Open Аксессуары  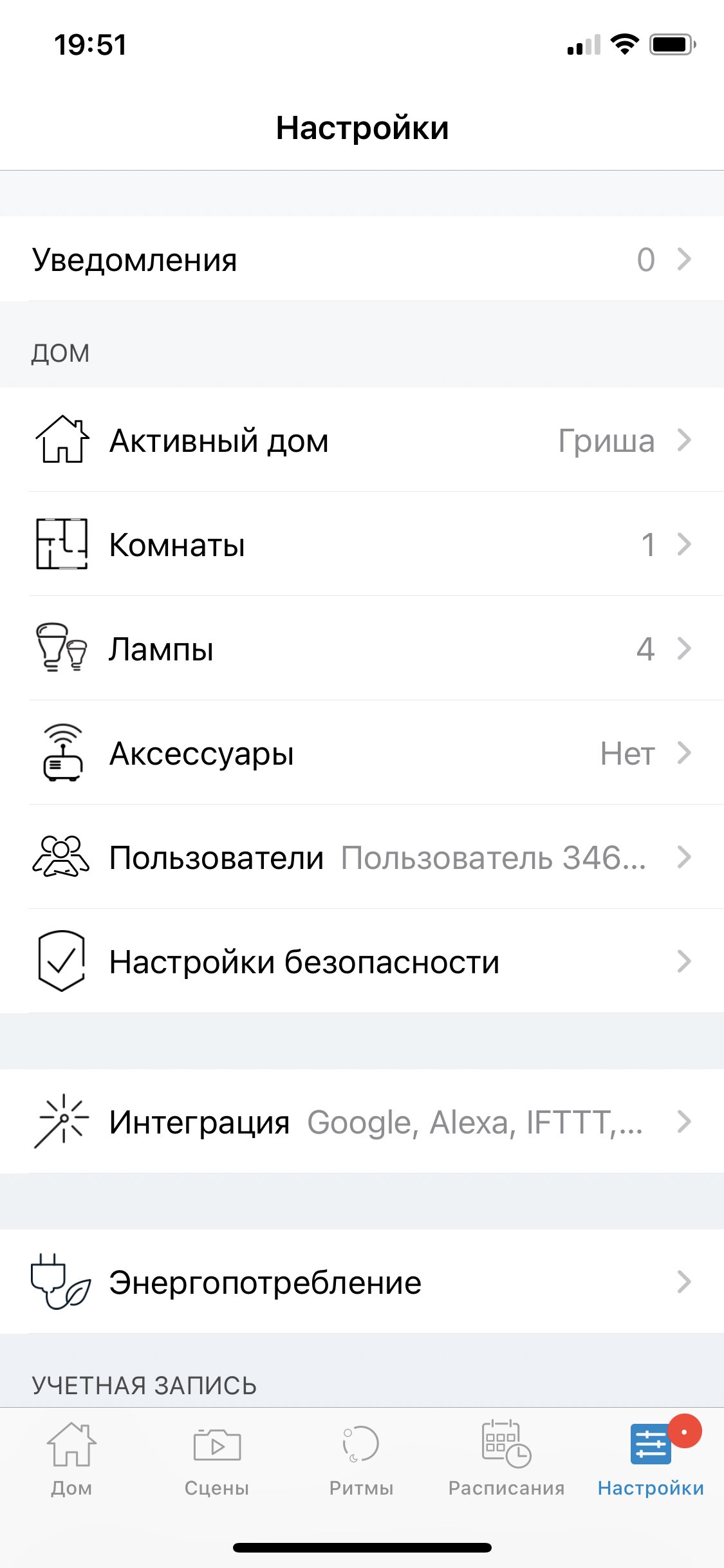point(362,753)
